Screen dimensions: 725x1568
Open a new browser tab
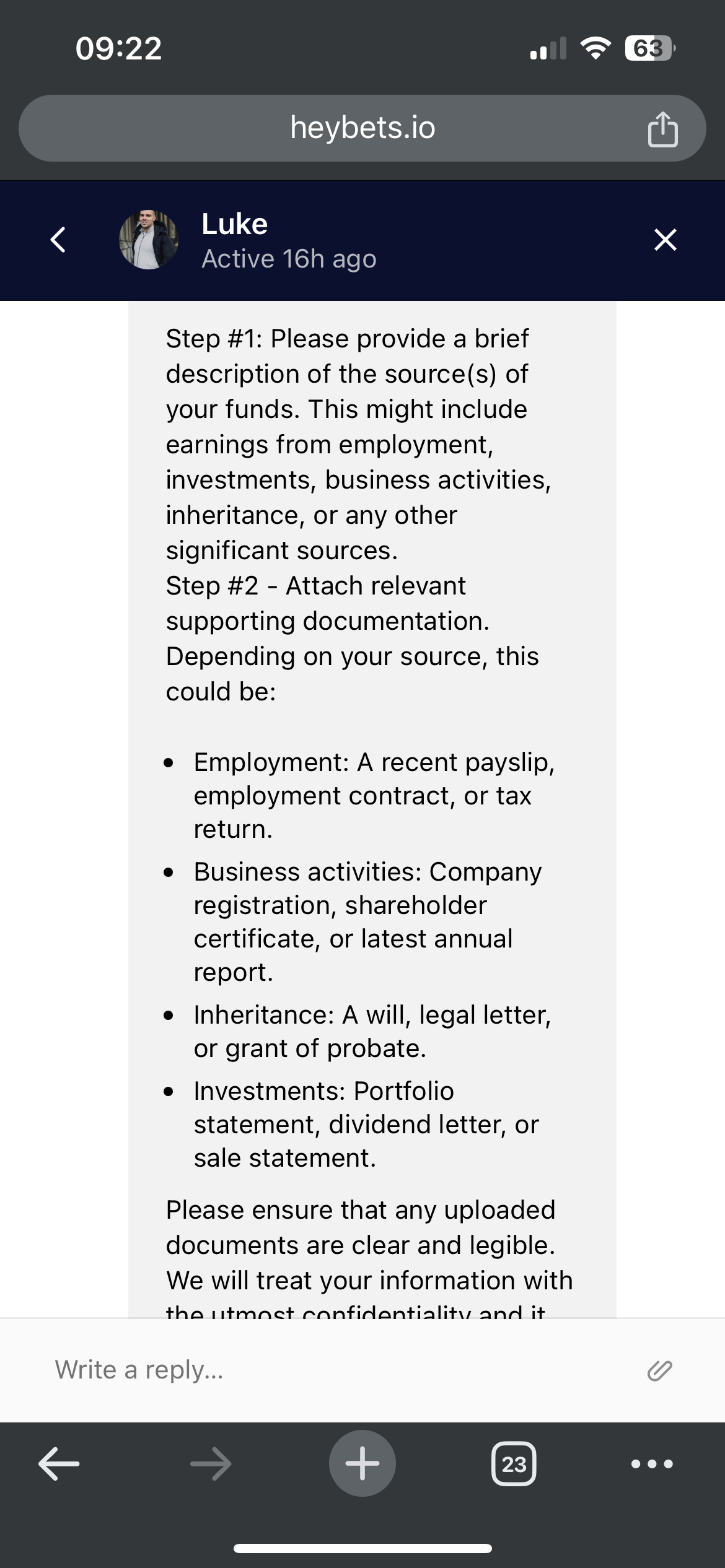tap(362, 1464)
